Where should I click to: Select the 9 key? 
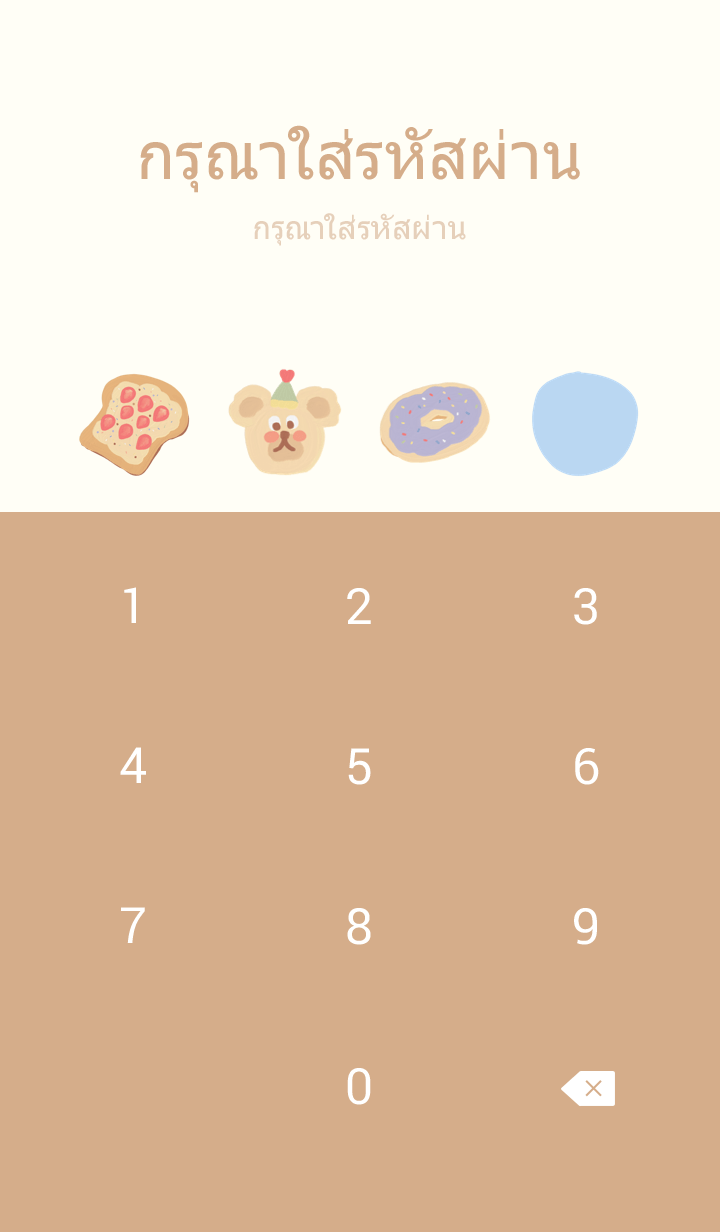585,927
